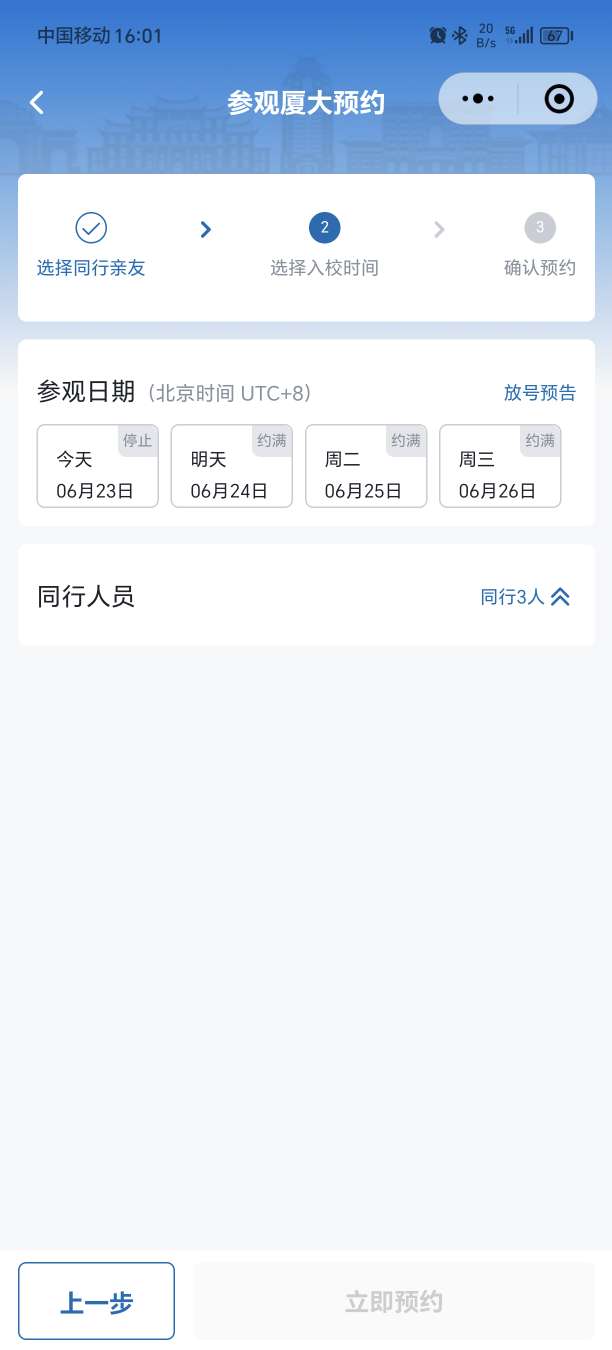The image size is (612, 1350).
Task: Go back using the top-left arrow
Action: [37, 102]
